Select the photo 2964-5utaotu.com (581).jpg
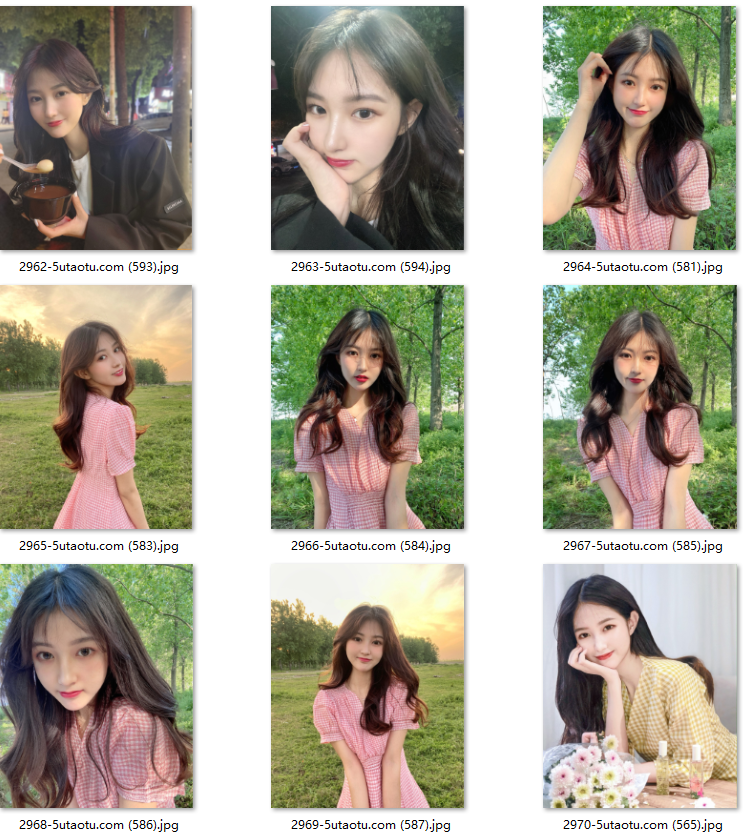This screenshot has width=744, height=837. (x=640, y=128)
